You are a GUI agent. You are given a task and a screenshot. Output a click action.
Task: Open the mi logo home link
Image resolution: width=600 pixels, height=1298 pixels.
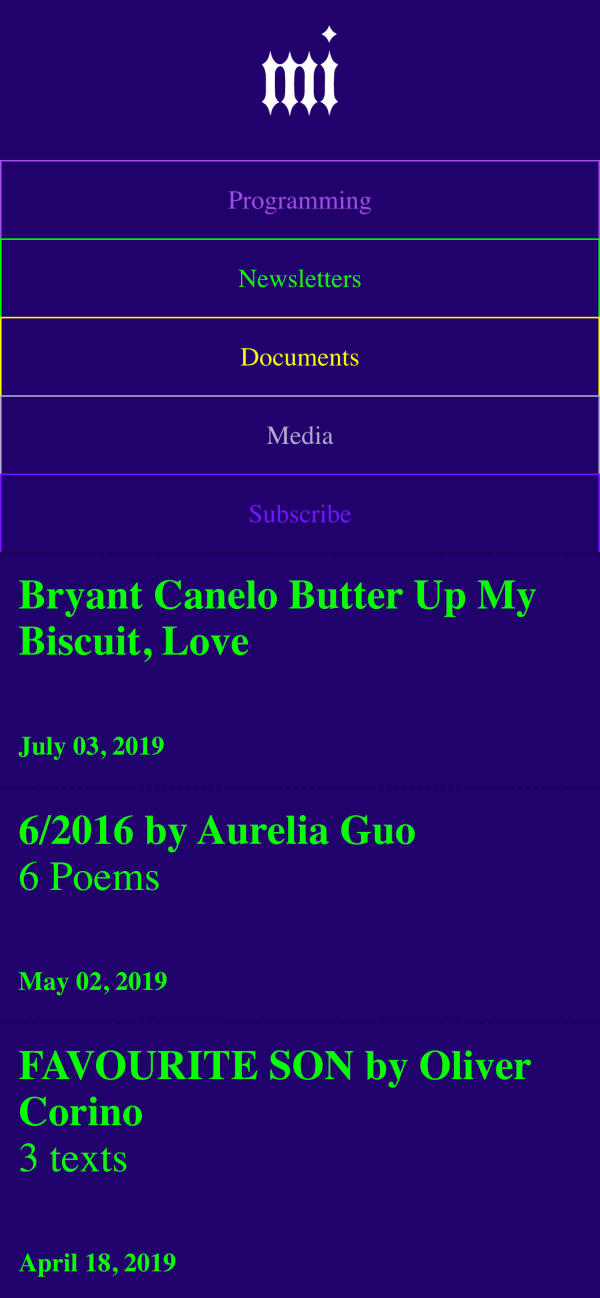[300, 72]
